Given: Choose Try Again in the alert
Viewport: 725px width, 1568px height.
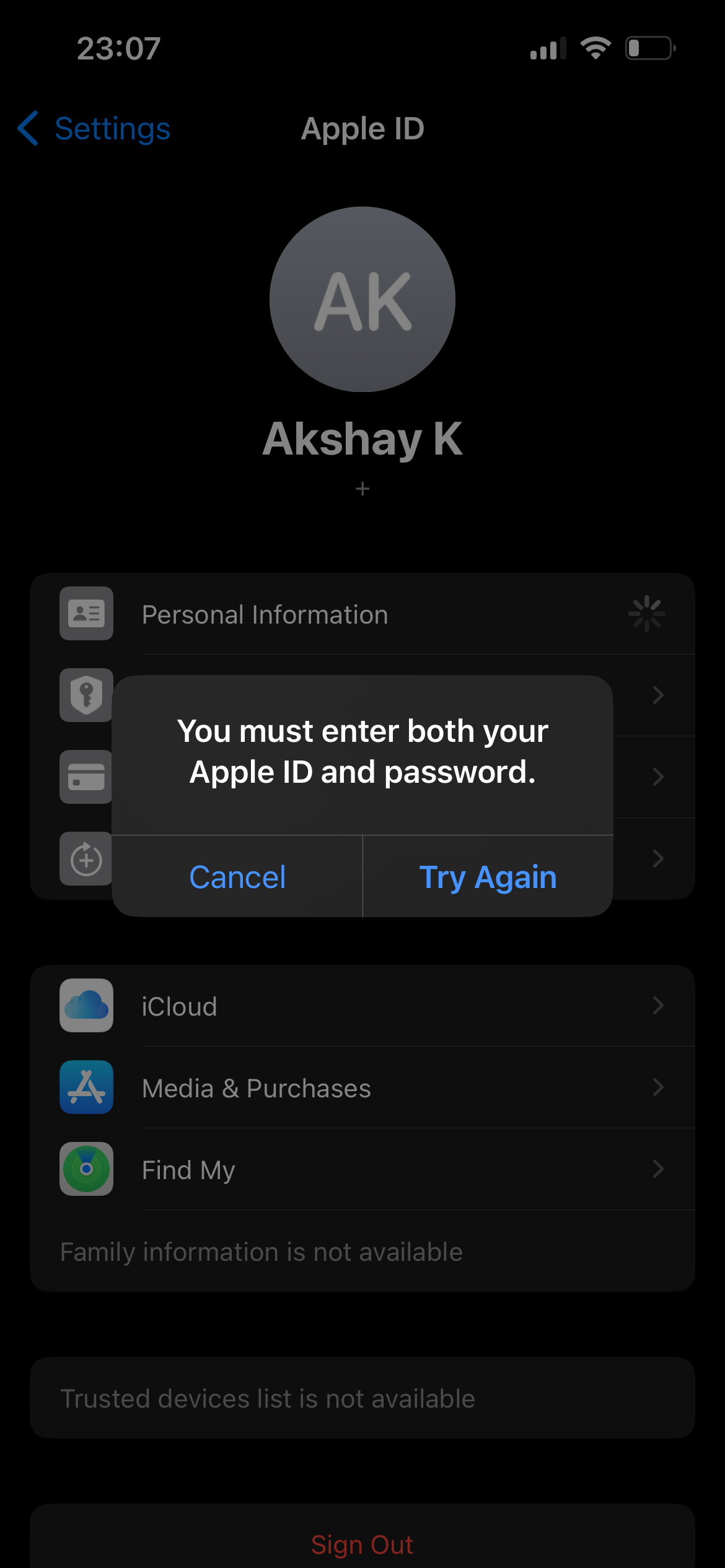Looking at the screenshot, I should pyautogui.click(x=488, y=876).
